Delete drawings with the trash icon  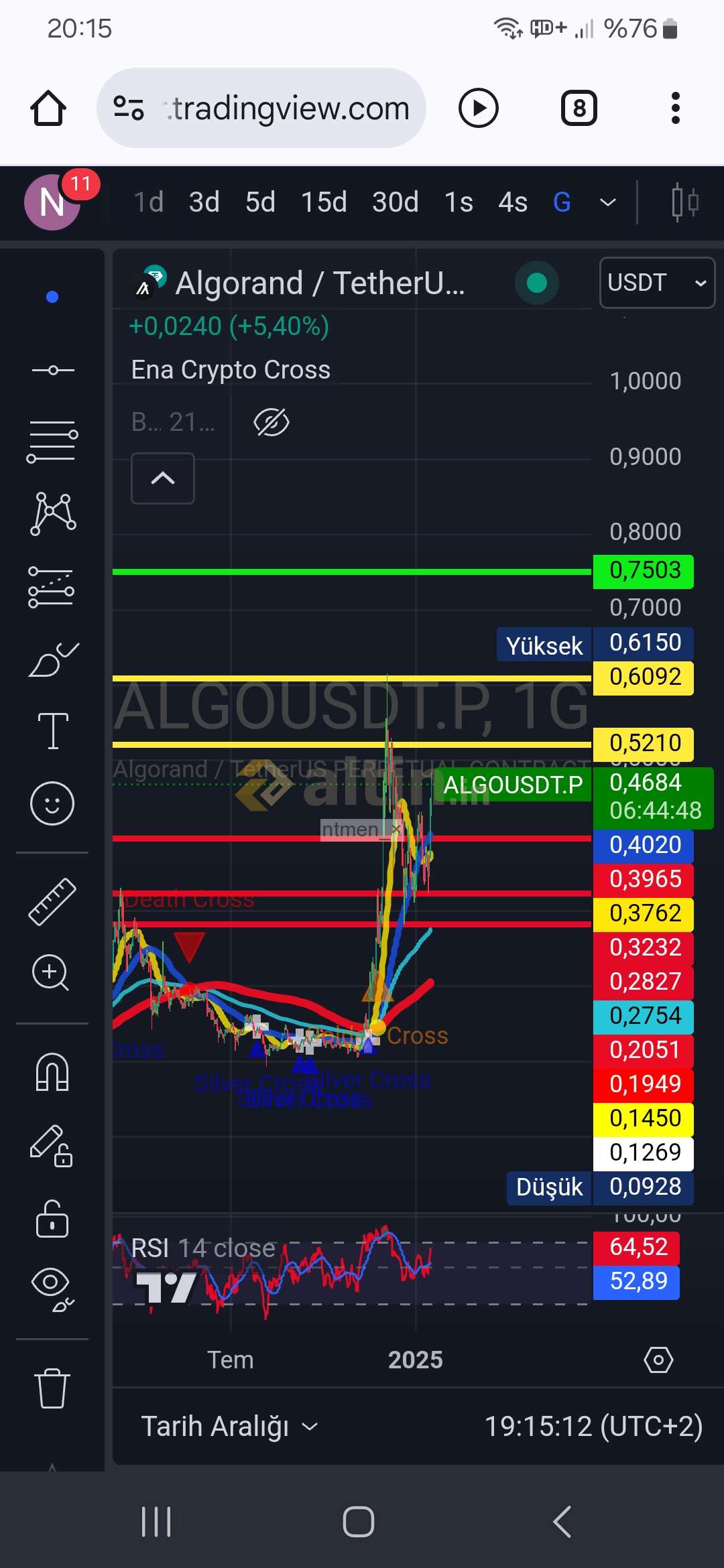[52, 1388]
